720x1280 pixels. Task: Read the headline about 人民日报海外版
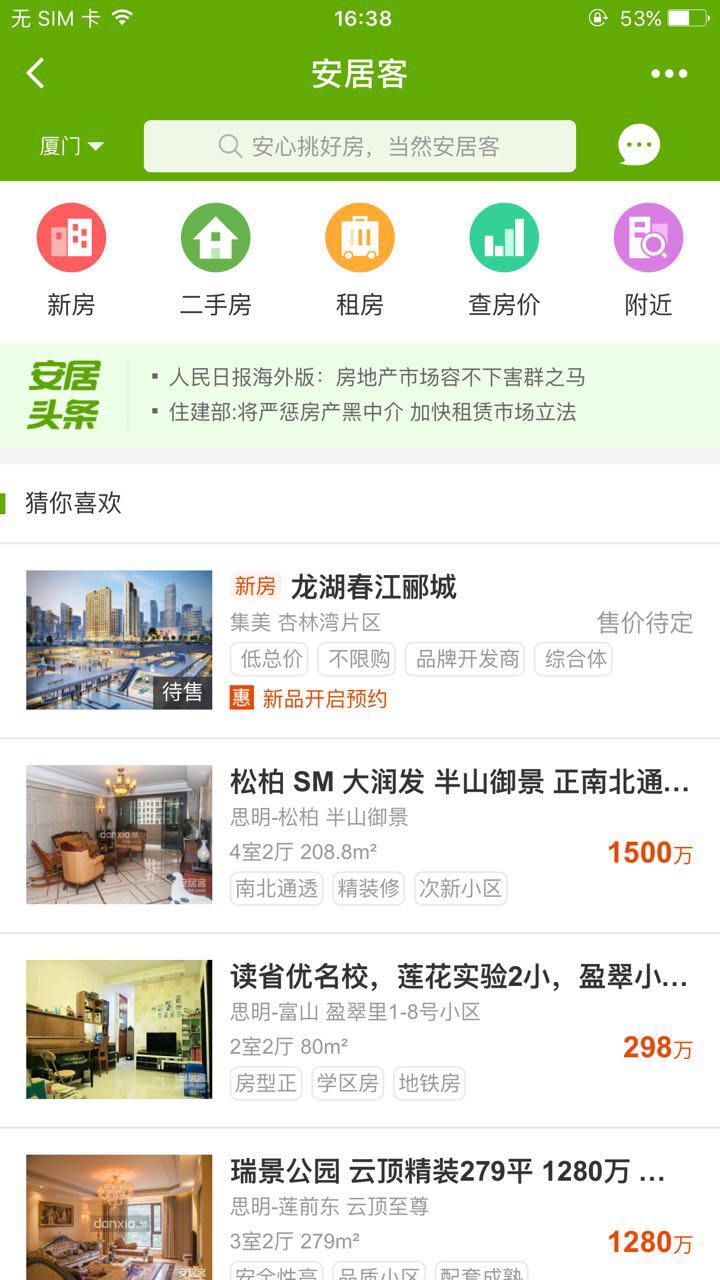pos(377,378)
